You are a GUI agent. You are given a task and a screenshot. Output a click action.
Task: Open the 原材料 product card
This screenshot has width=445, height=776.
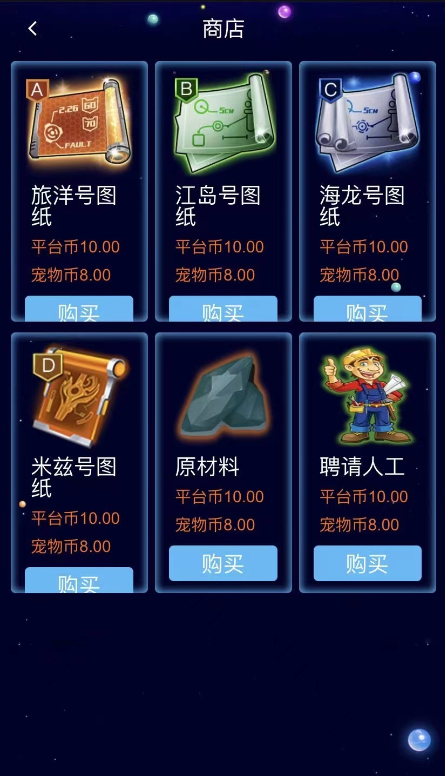(223, 463)
